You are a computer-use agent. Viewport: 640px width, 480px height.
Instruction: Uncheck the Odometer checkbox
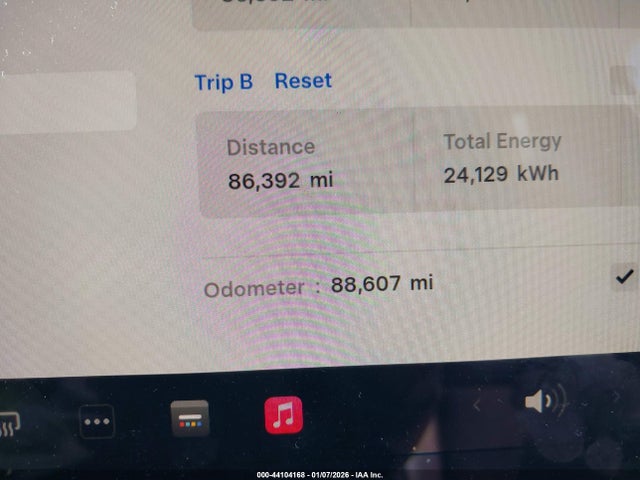point(624,276)
